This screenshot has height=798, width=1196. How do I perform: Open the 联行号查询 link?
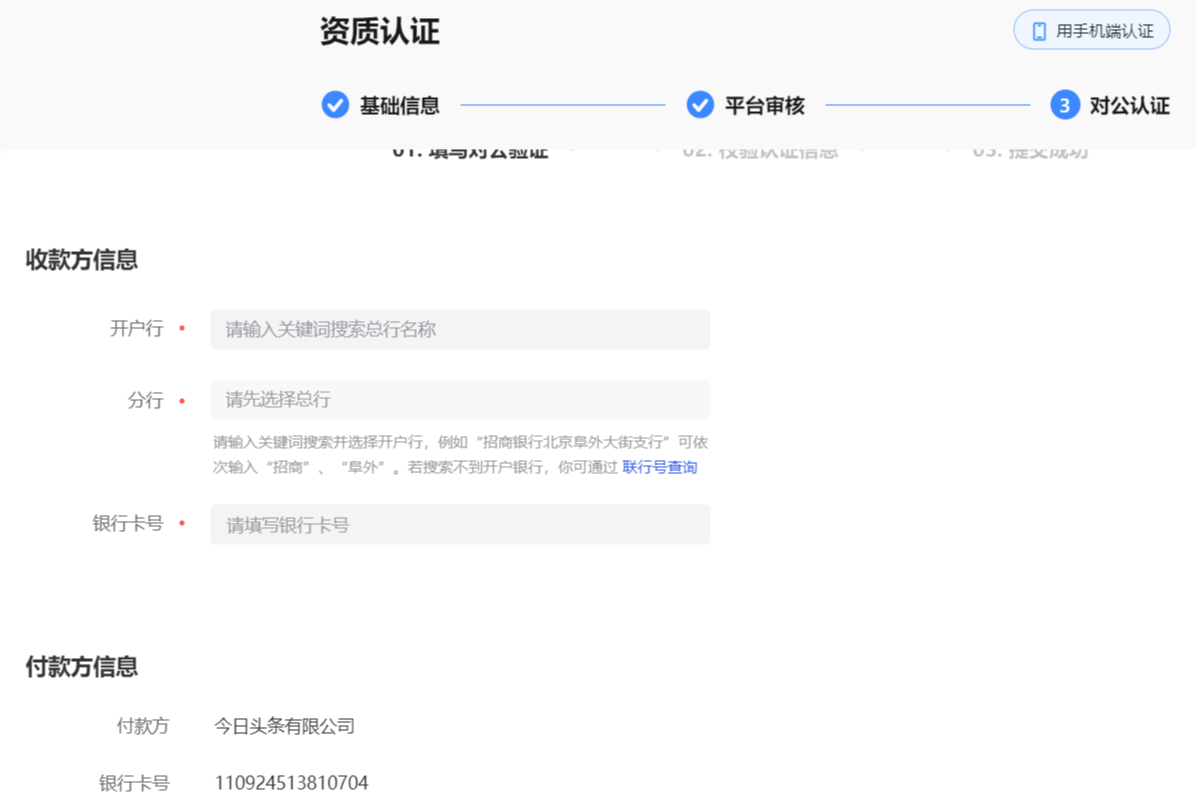coord(659,467)
